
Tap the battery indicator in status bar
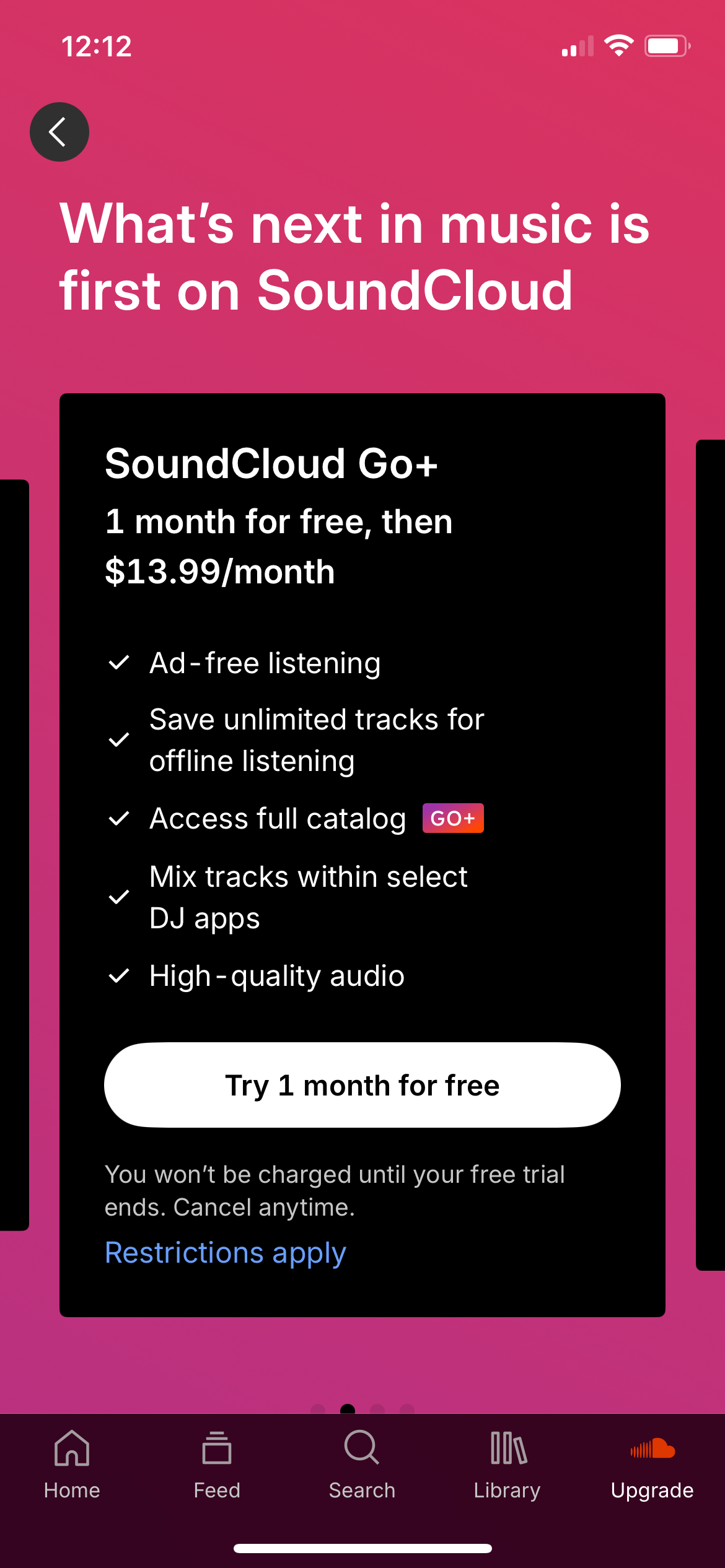click(x=667, y=45)
